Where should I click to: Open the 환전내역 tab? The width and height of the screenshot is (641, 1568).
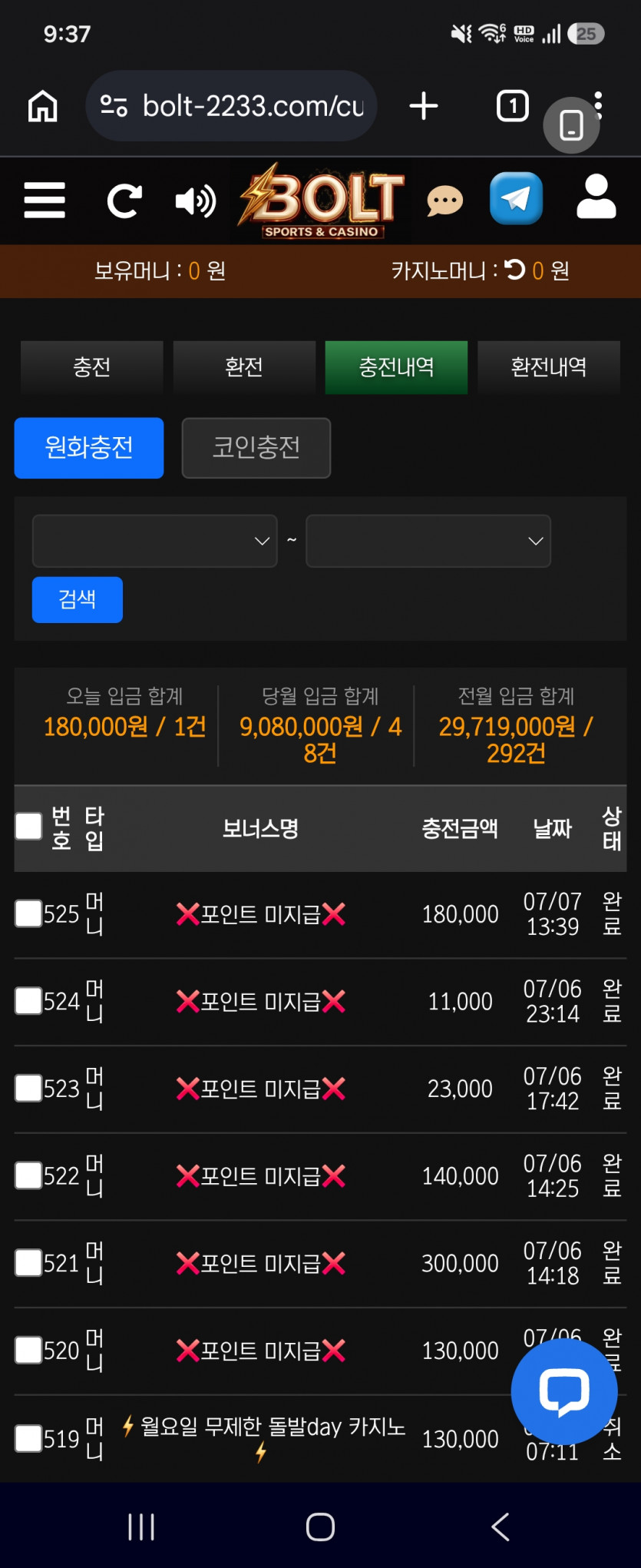click(x=549, y=367)
